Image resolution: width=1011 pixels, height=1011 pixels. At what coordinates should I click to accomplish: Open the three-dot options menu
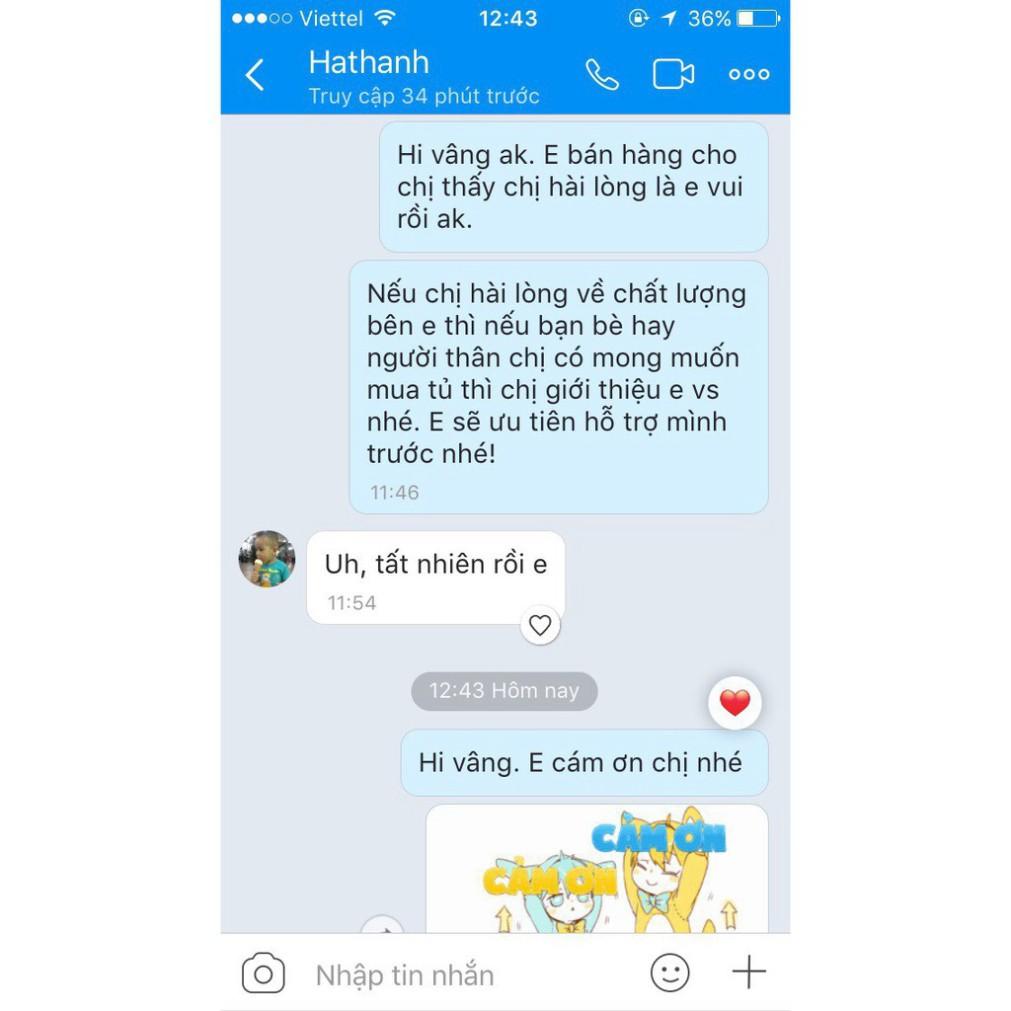click(x=748, y=75)
